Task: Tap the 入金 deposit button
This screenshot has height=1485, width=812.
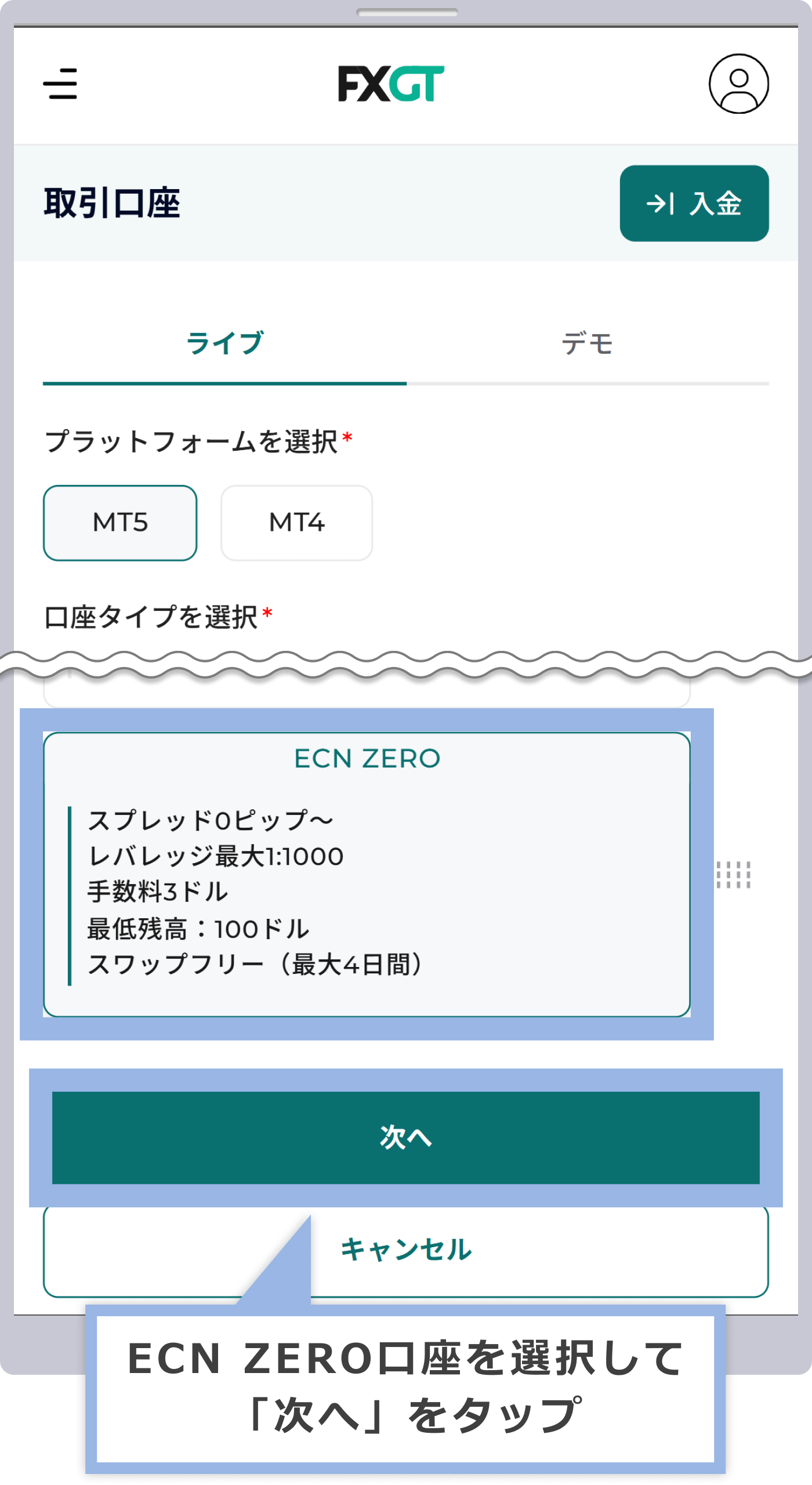Action: [x=694, y=204]
